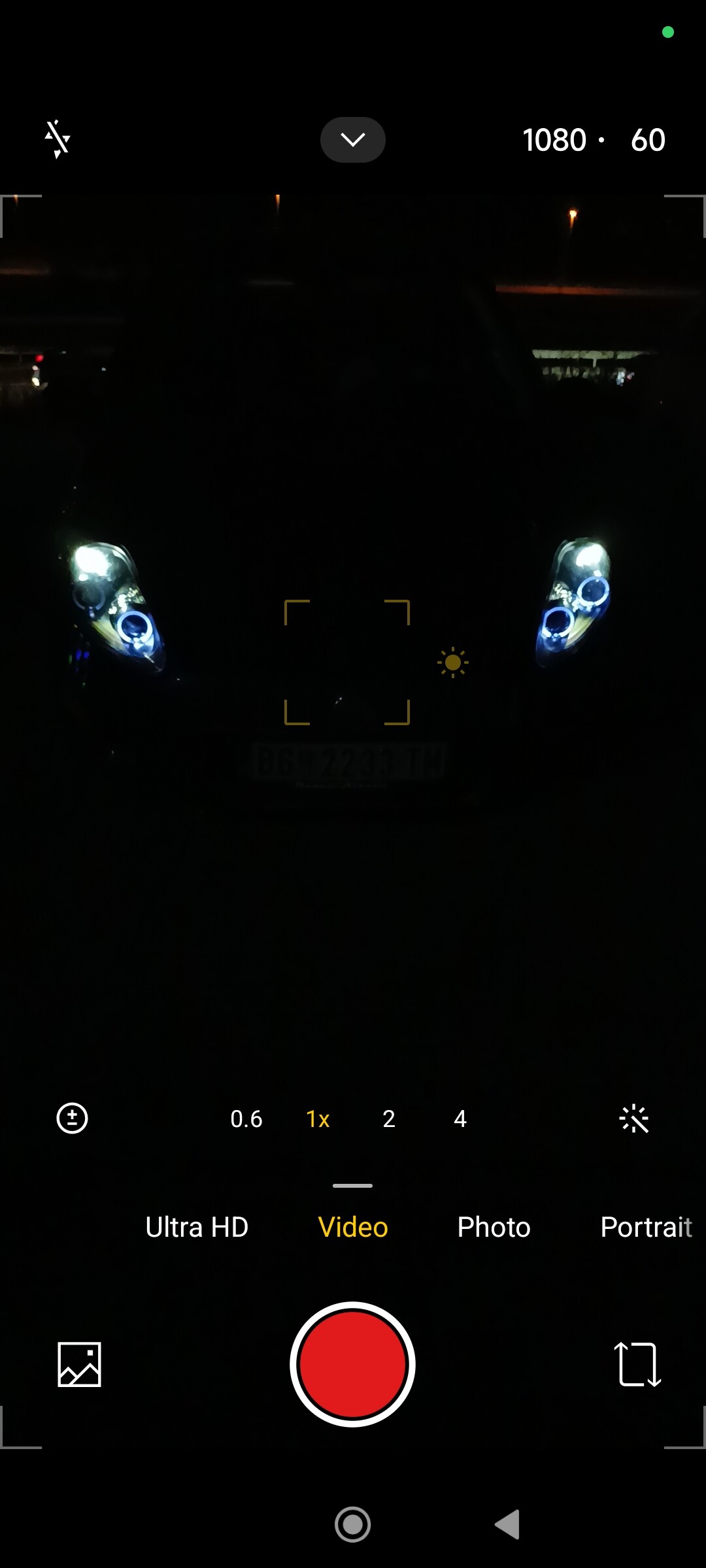Open the gallery thumbnail icon
This screenshot has height=1568, width=706.
point(79,1364)
